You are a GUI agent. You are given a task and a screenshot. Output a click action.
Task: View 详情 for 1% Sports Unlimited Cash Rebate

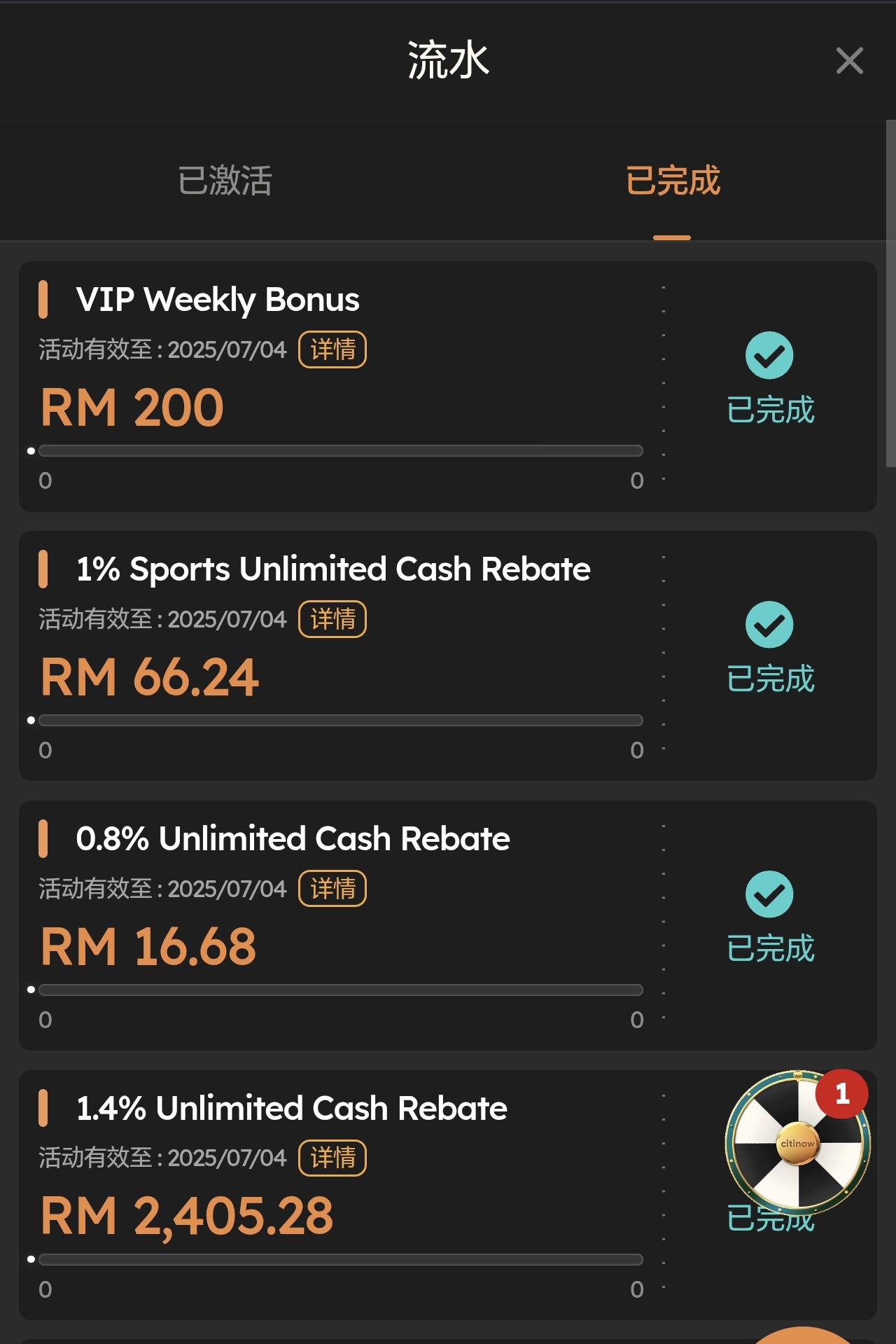(332, 619)
